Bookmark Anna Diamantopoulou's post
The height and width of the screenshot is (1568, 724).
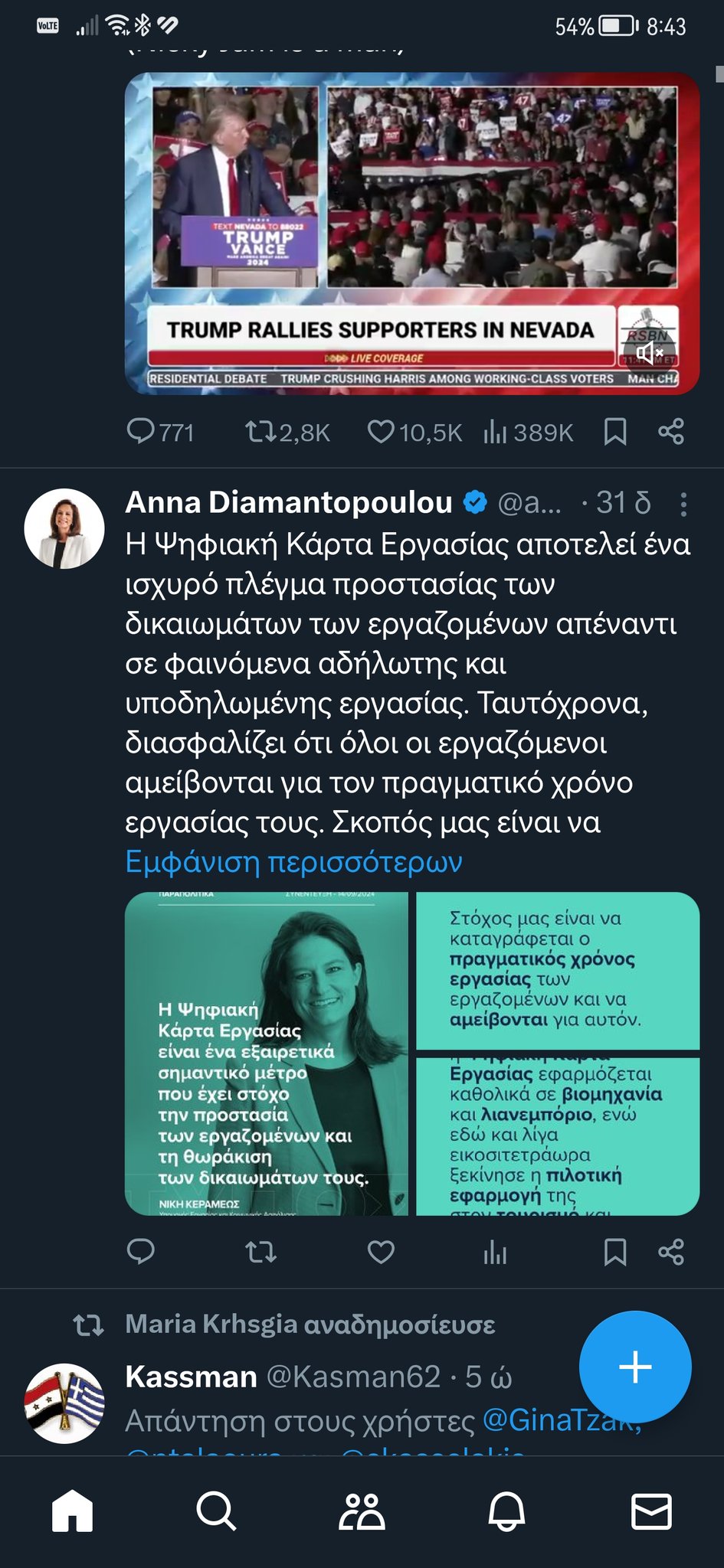click(615, 1252)
